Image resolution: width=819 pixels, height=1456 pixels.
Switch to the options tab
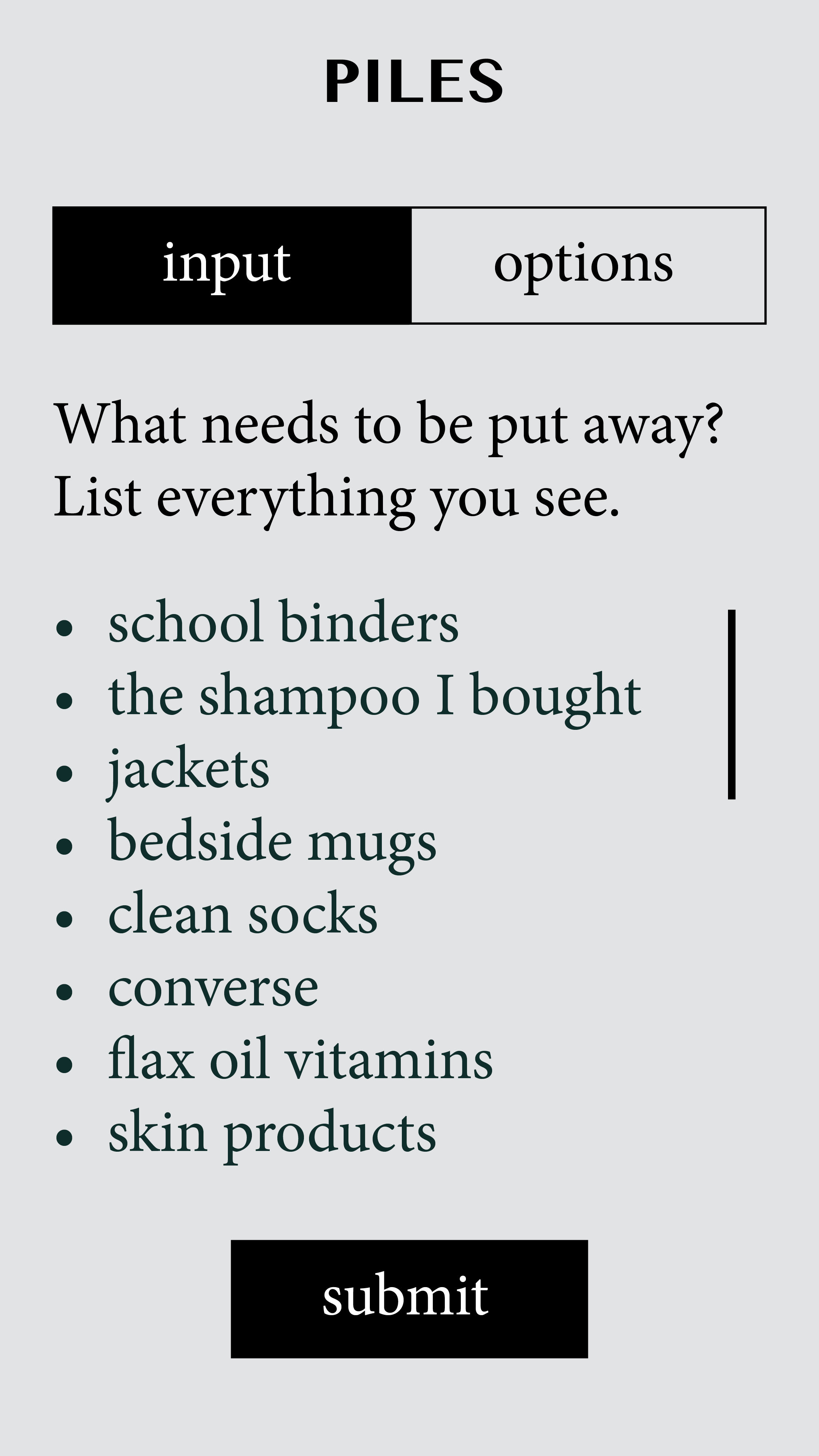click(588, 266)
